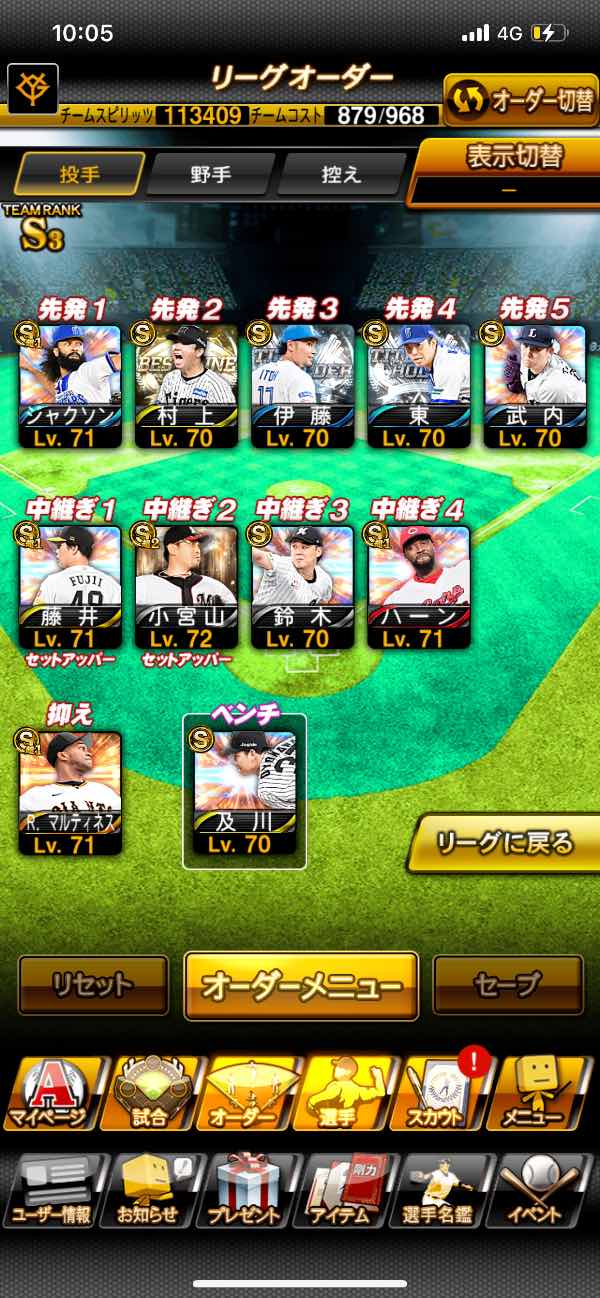The width and height of the screenshot is (600, 1298).
Task: Select the 投手 tab
Action: point(79,174)
